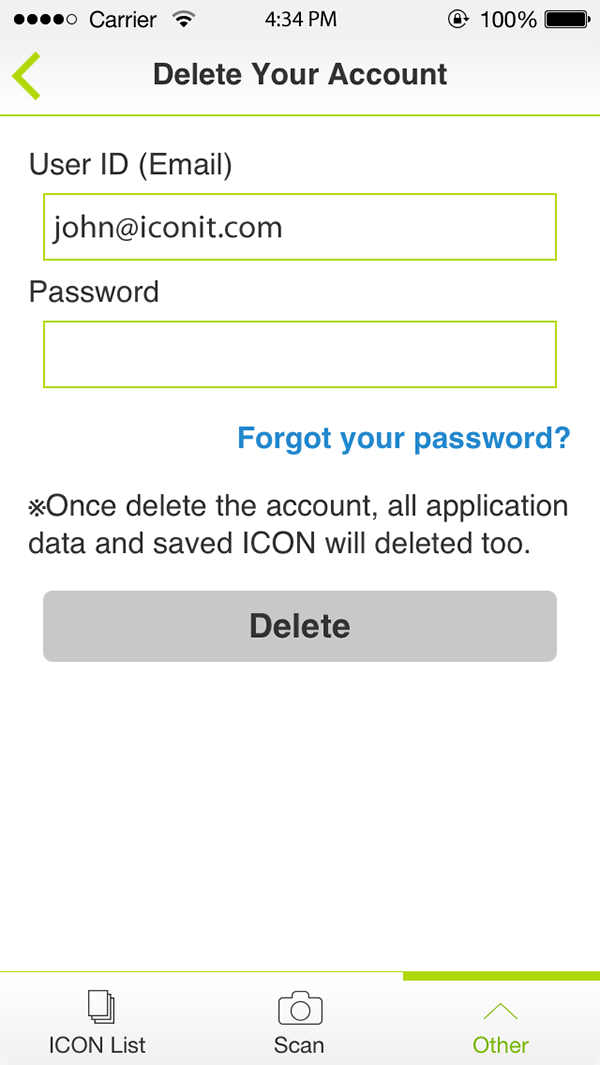
Task: Select the Other tab
Action: (x=501, y=1022)
